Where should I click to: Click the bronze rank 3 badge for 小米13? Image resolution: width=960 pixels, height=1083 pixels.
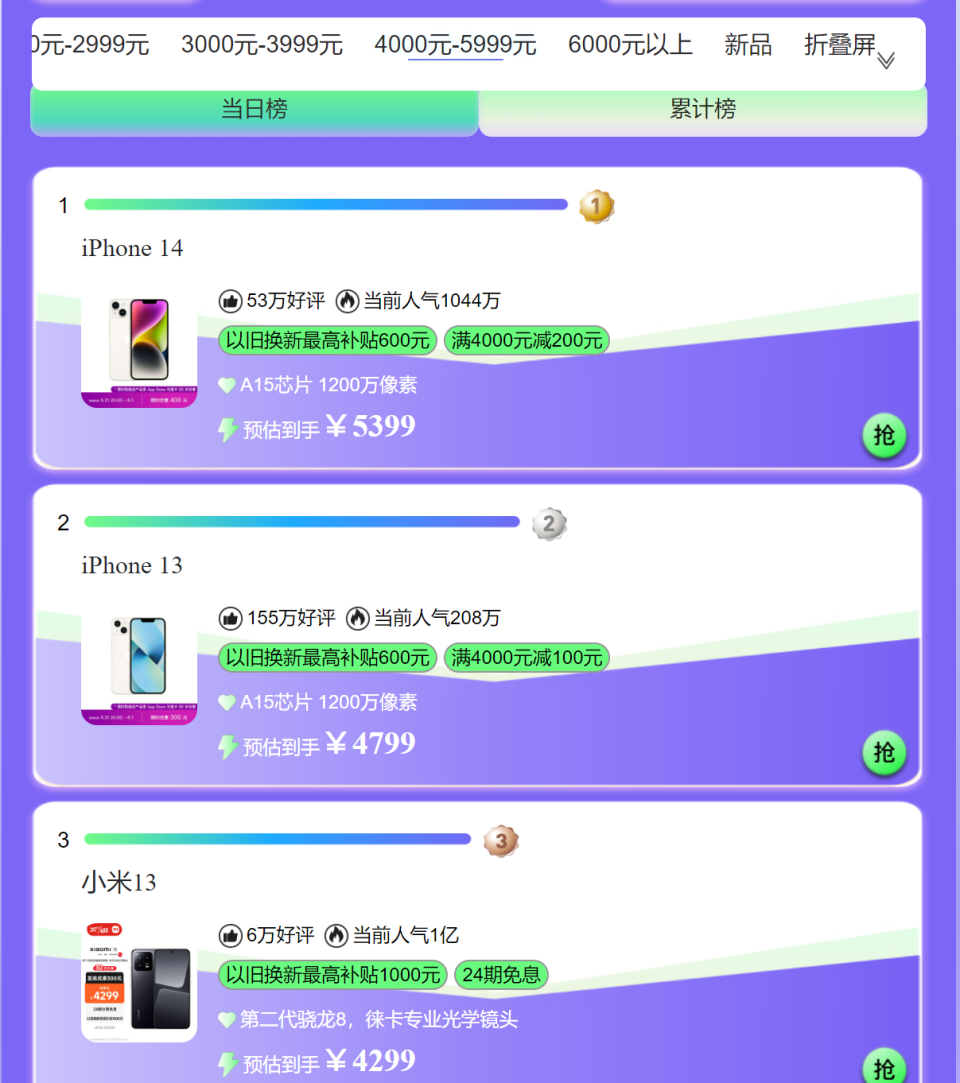click(x=500, y=841)
